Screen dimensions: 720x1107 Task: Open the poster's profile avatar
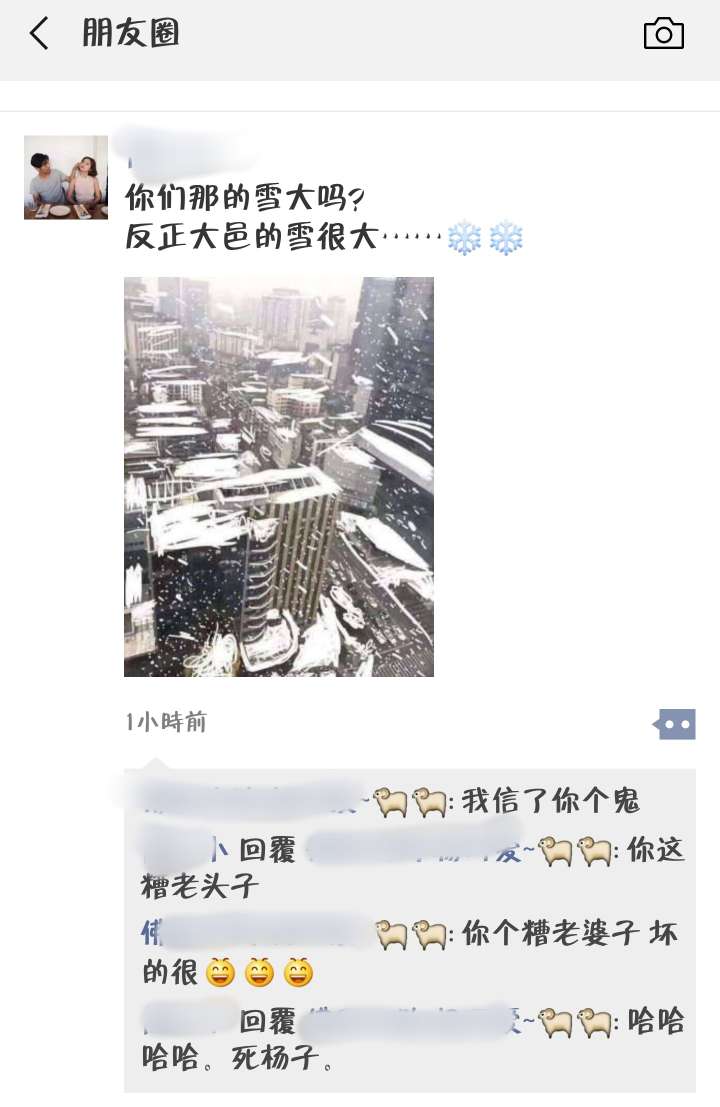[65, 177]
